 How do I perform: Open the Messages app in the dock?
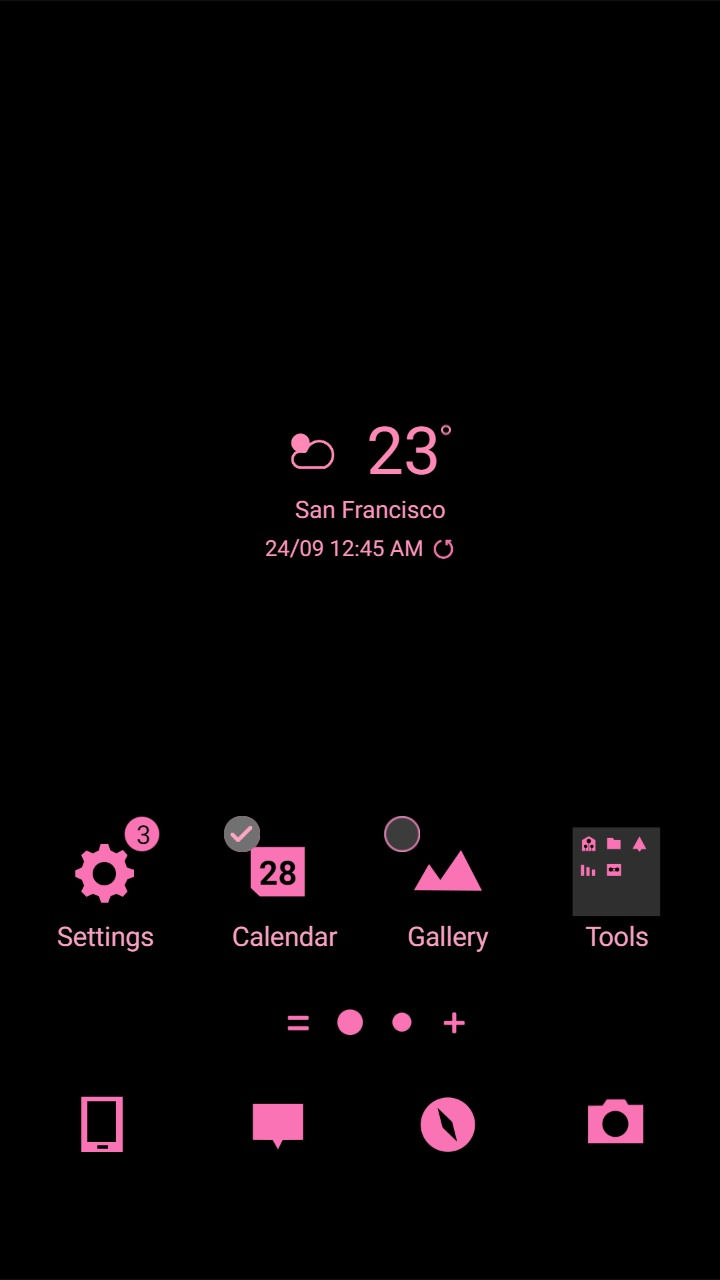click(277, 1124)
